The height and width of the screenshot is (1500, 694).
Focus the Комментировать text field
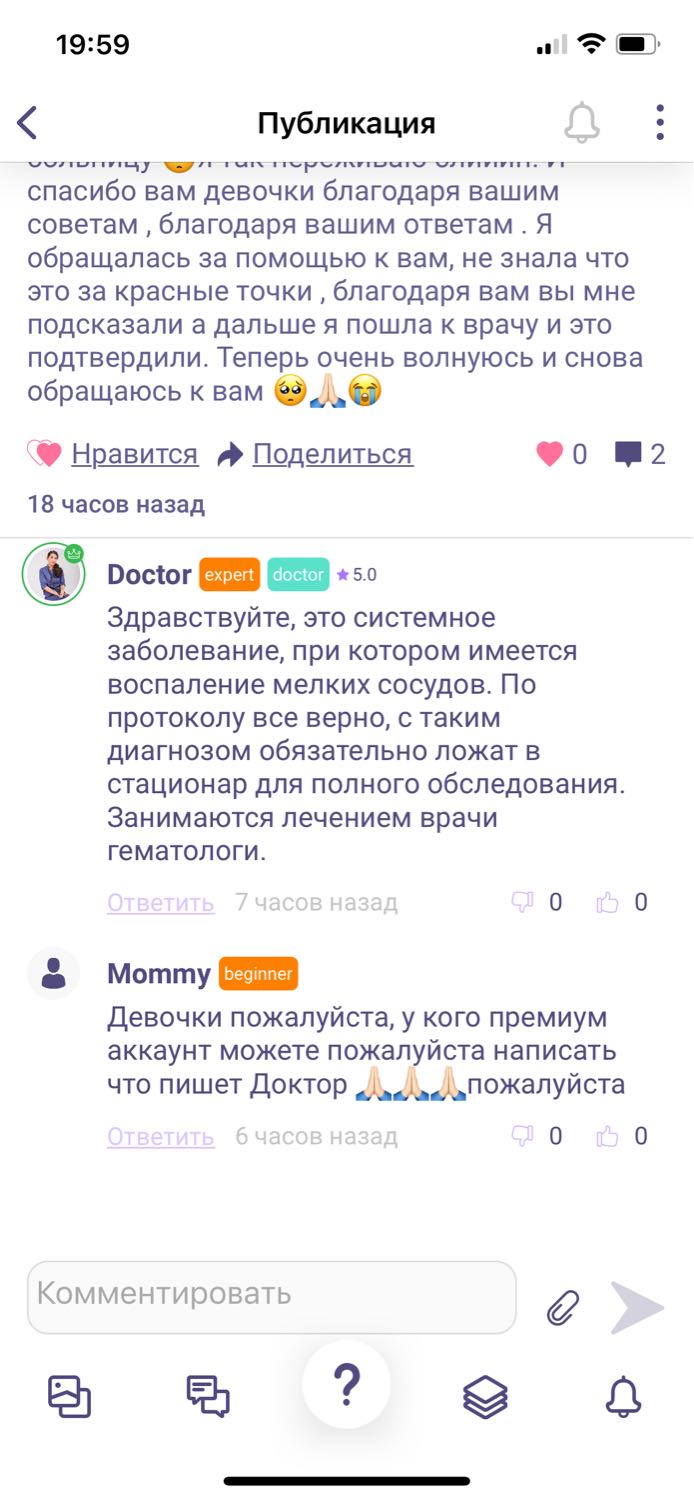[x=272, y=1297]
